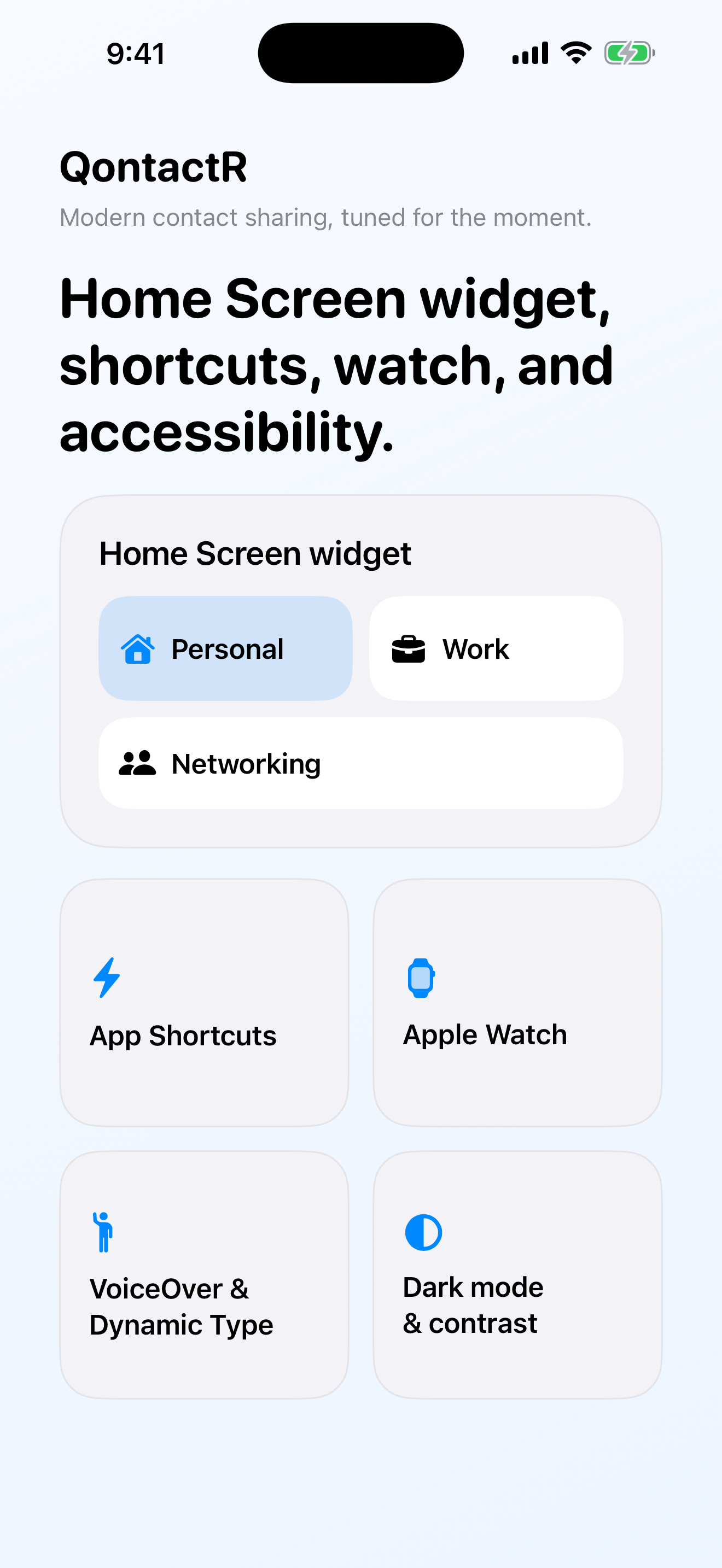The width and height of the screenshot is (722, 1568).
Task: Tap the people icon on the Networking chip
Action: [139, 763]
